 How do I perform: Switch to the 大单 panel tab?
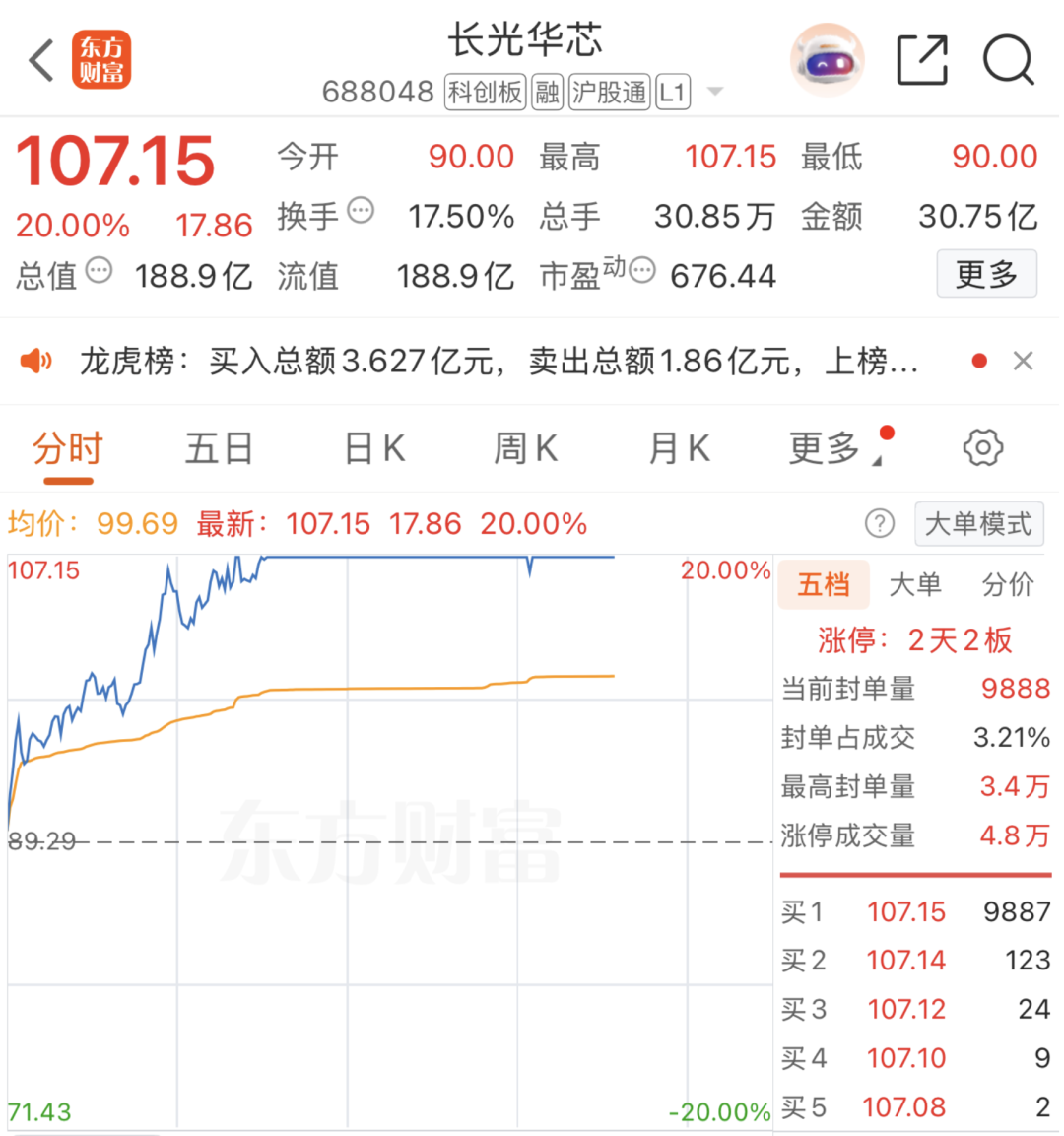coord(916,585)
